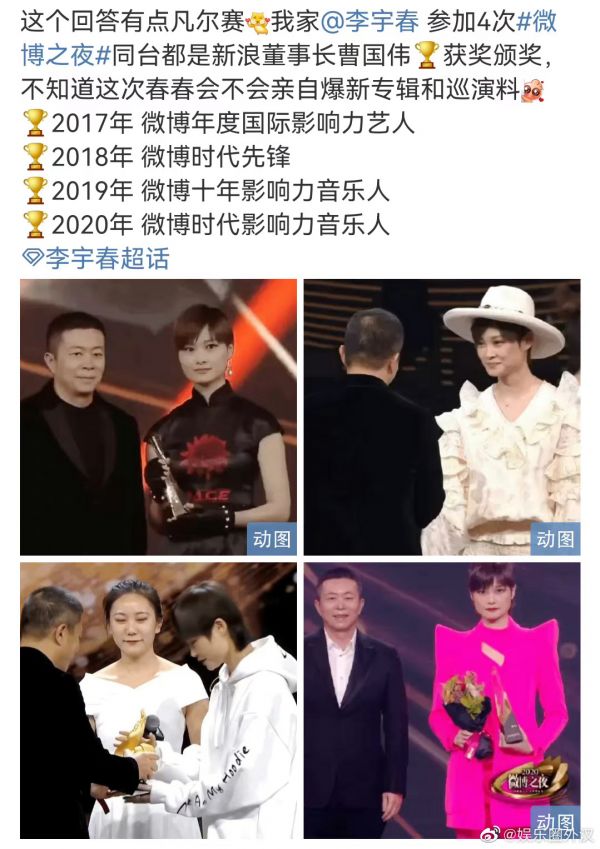Viewport: 600px width, 849px height.
Task: Visit the 李宇春超话 super topic link
Action: point(97,258)
